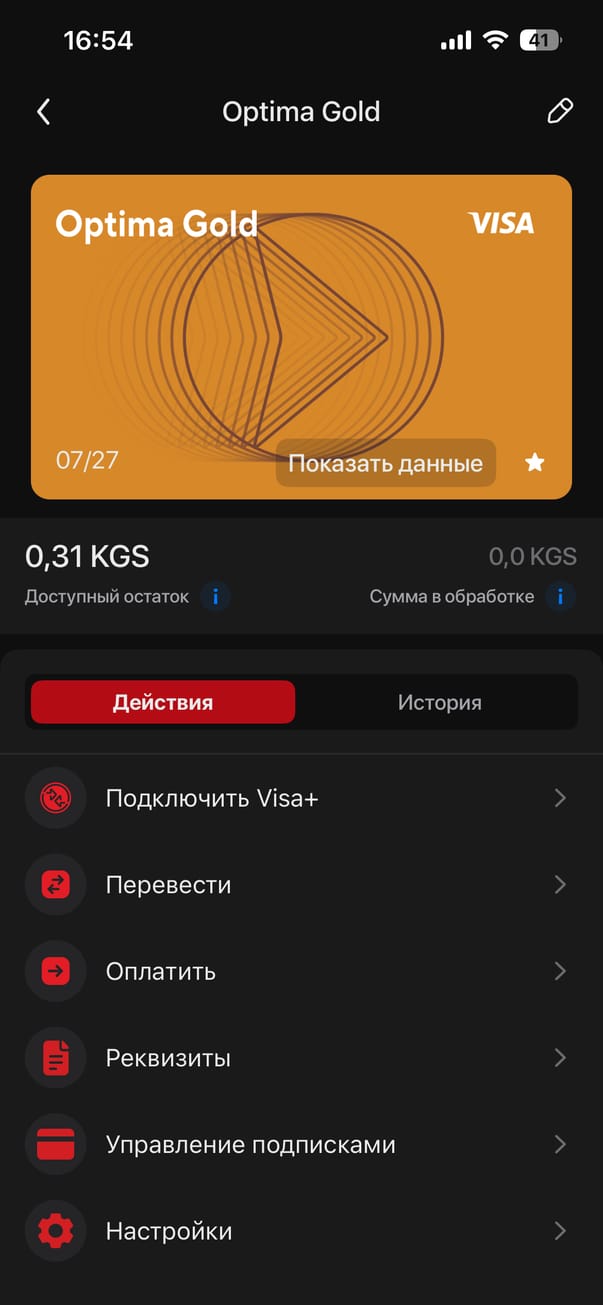603x1305 pixels.
Task: Switch to the История tab
Action: click(439, 702)
